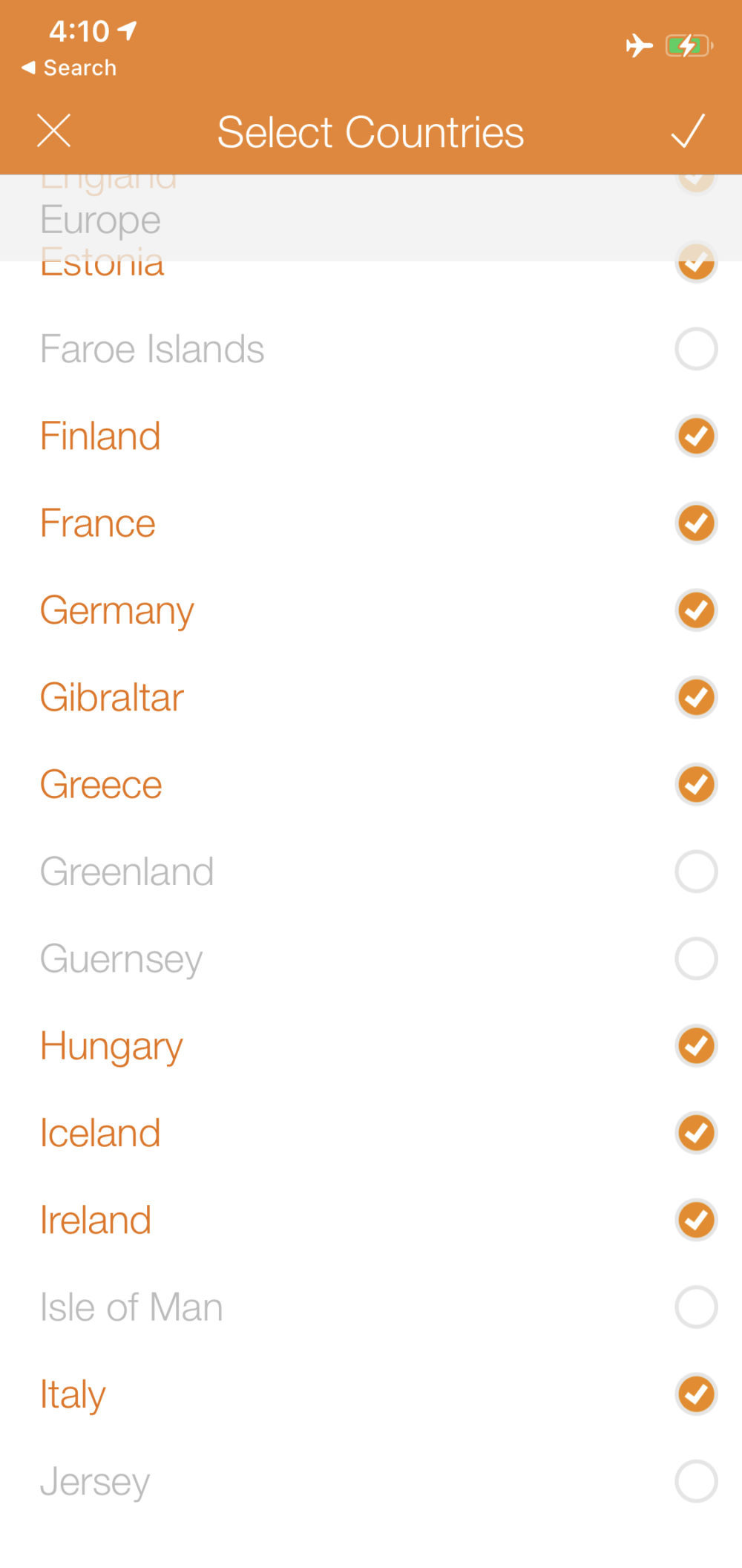The height and width of the screenshot is (1568, 742).
Task: Return to Search via the back link
Action: (x=69, y=68)
